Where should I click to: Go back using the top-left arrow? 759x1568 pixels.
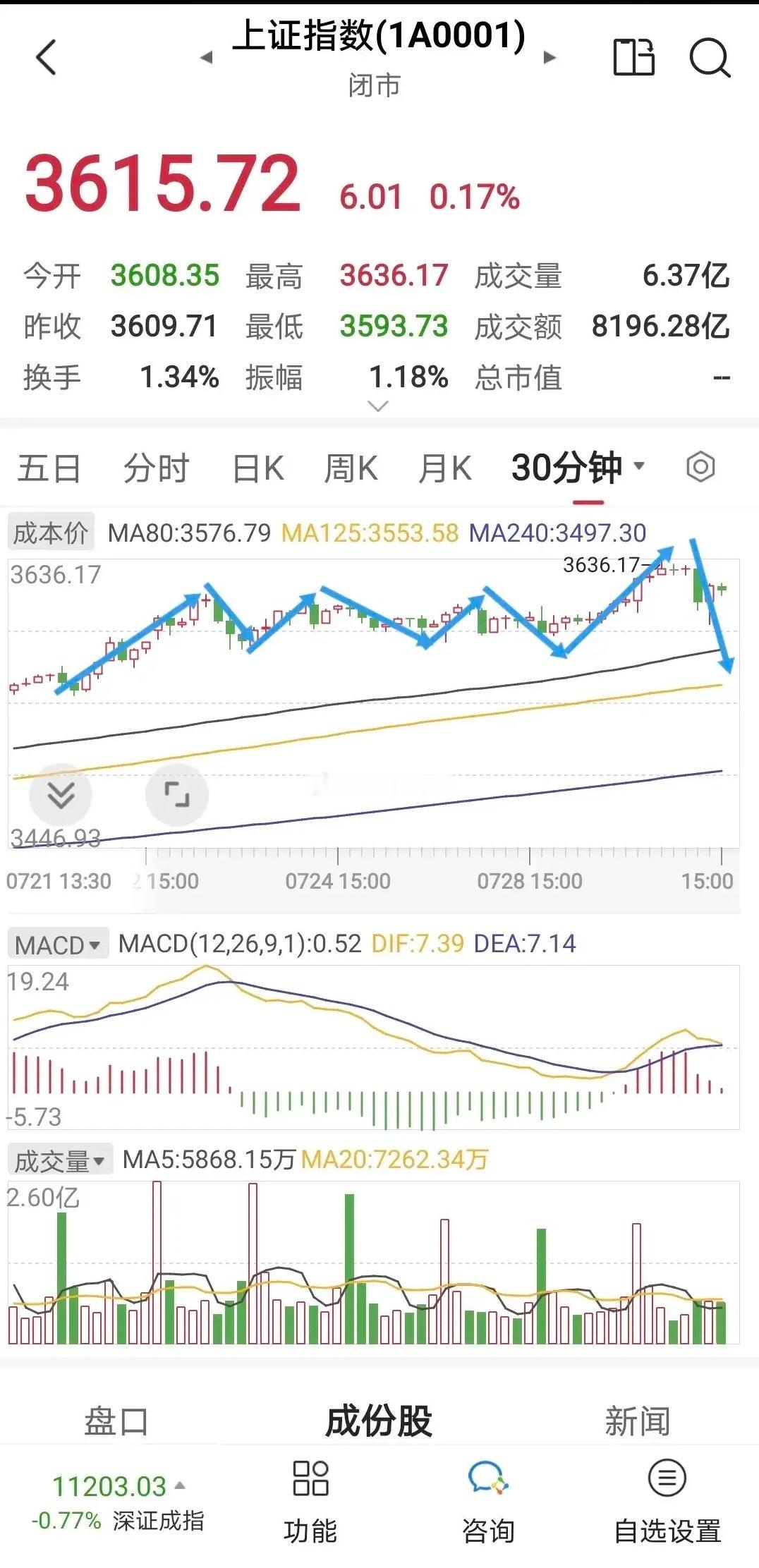46,57
